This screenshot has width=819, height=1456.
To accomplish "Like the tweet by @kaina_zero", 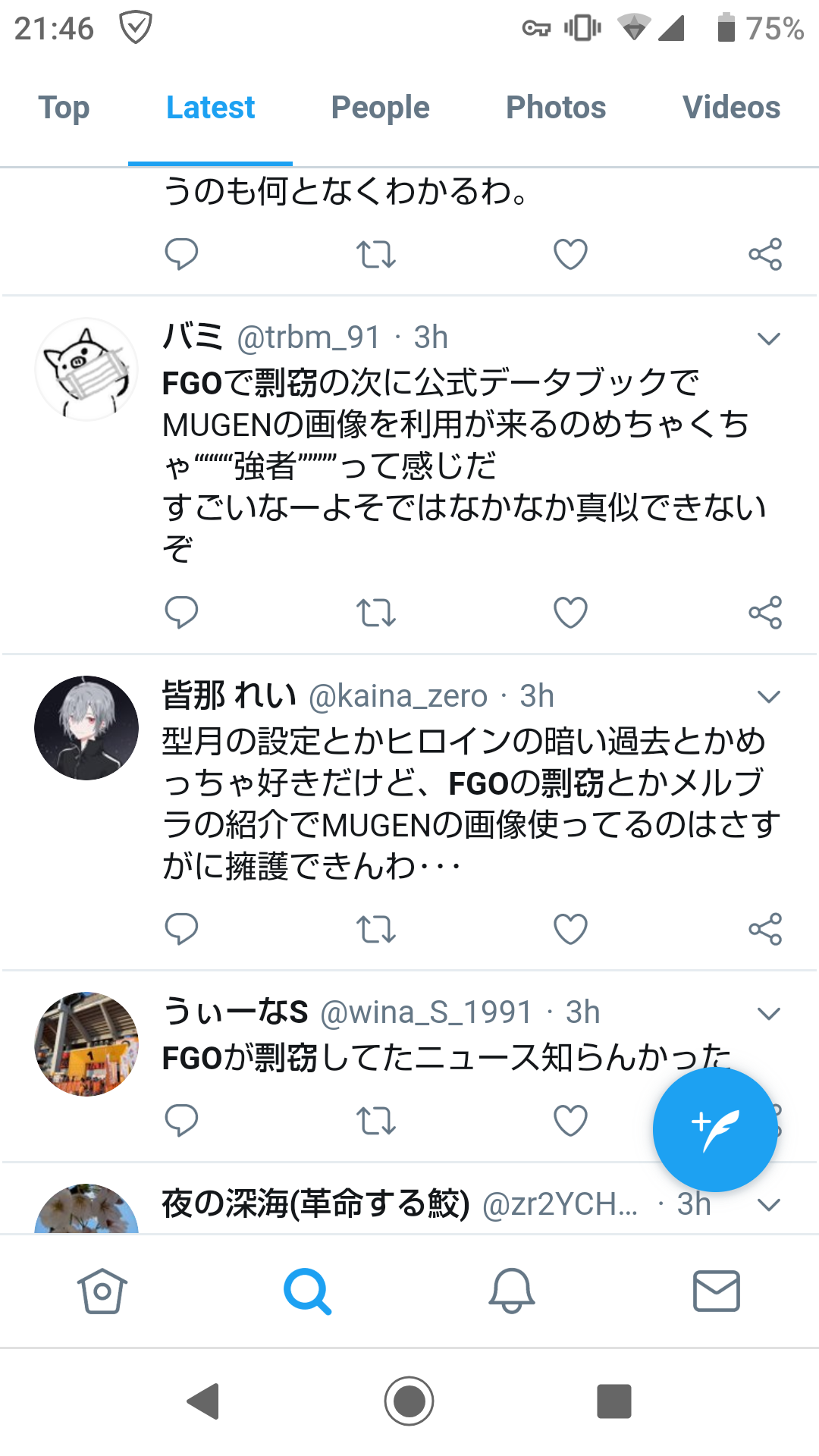I will click(570, 929).
